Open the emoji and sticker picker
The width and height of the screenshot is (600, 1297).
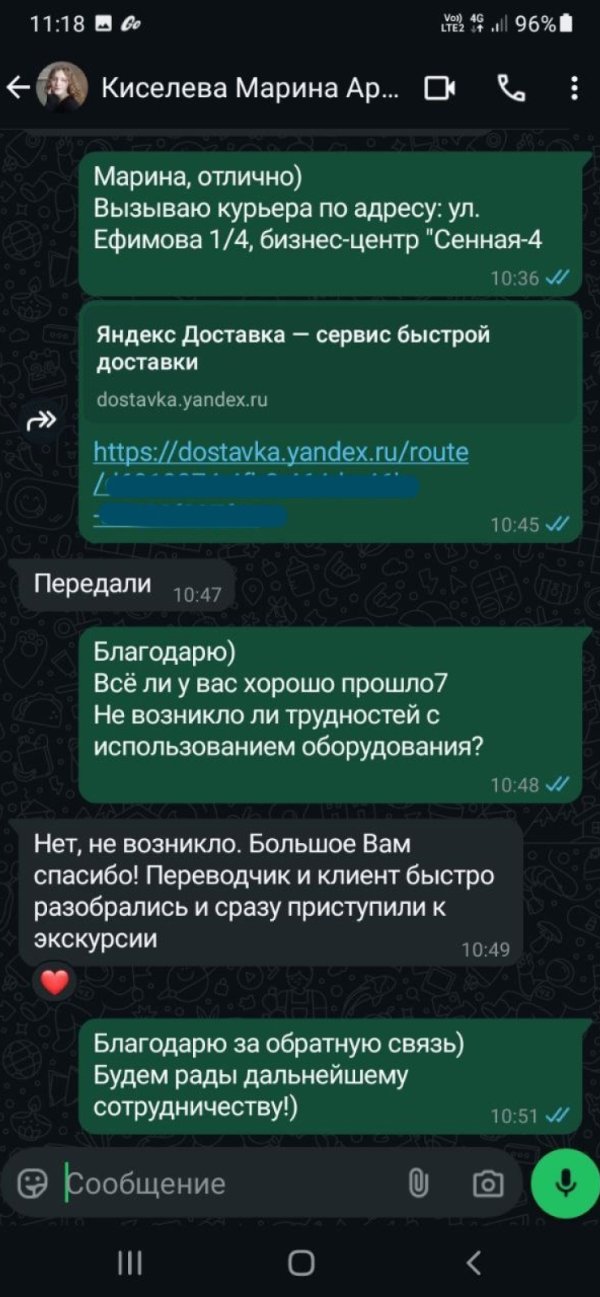click(33, 1184)
